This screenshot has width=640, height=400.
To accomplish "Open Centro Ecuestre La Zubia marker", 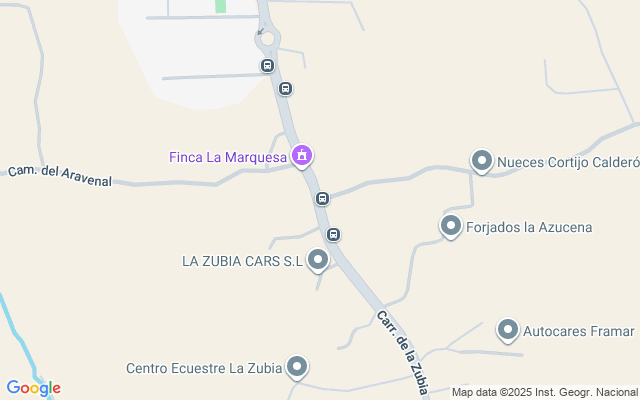I will click(297, 367).
